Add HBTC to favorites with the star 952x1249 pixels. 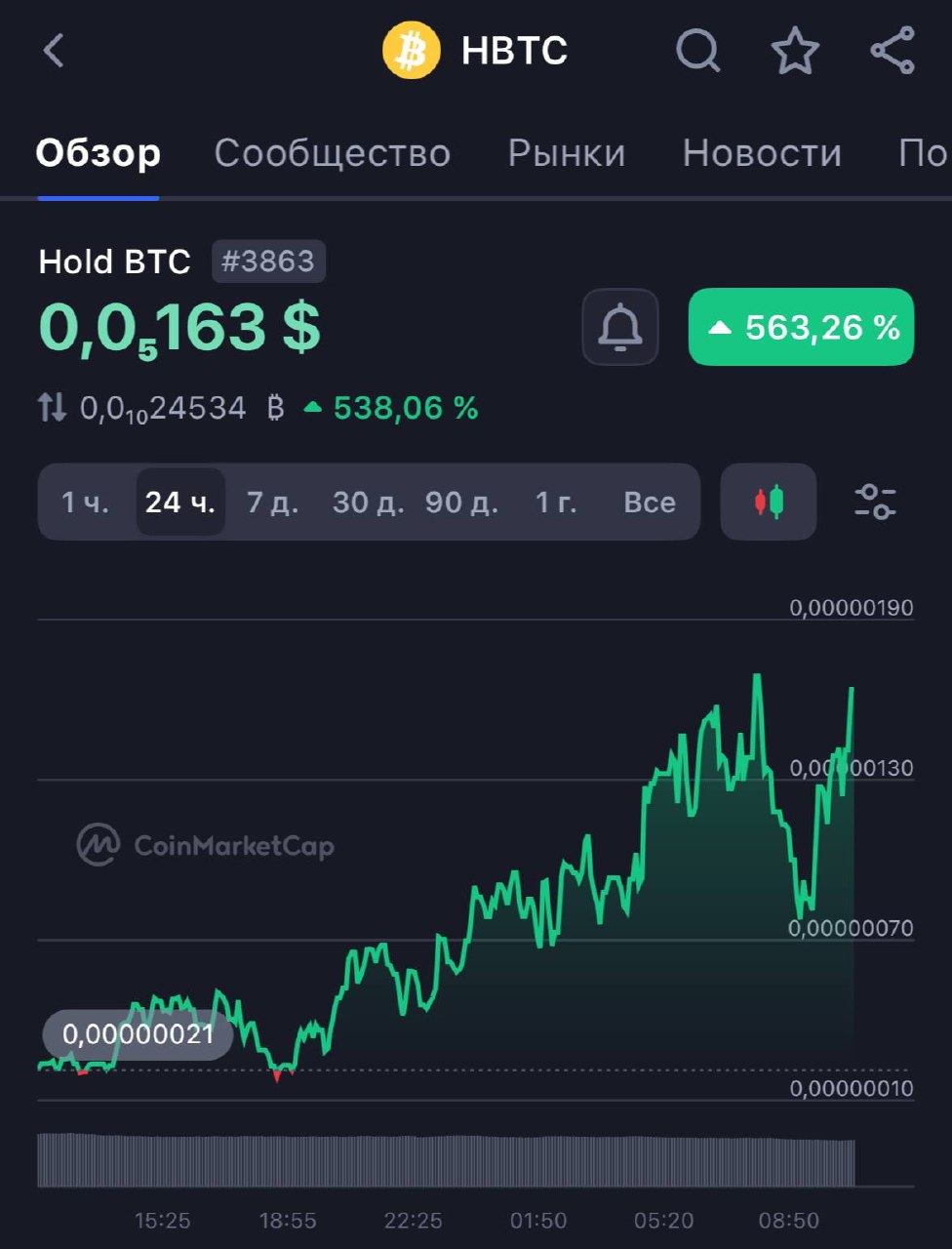(795, 51)
